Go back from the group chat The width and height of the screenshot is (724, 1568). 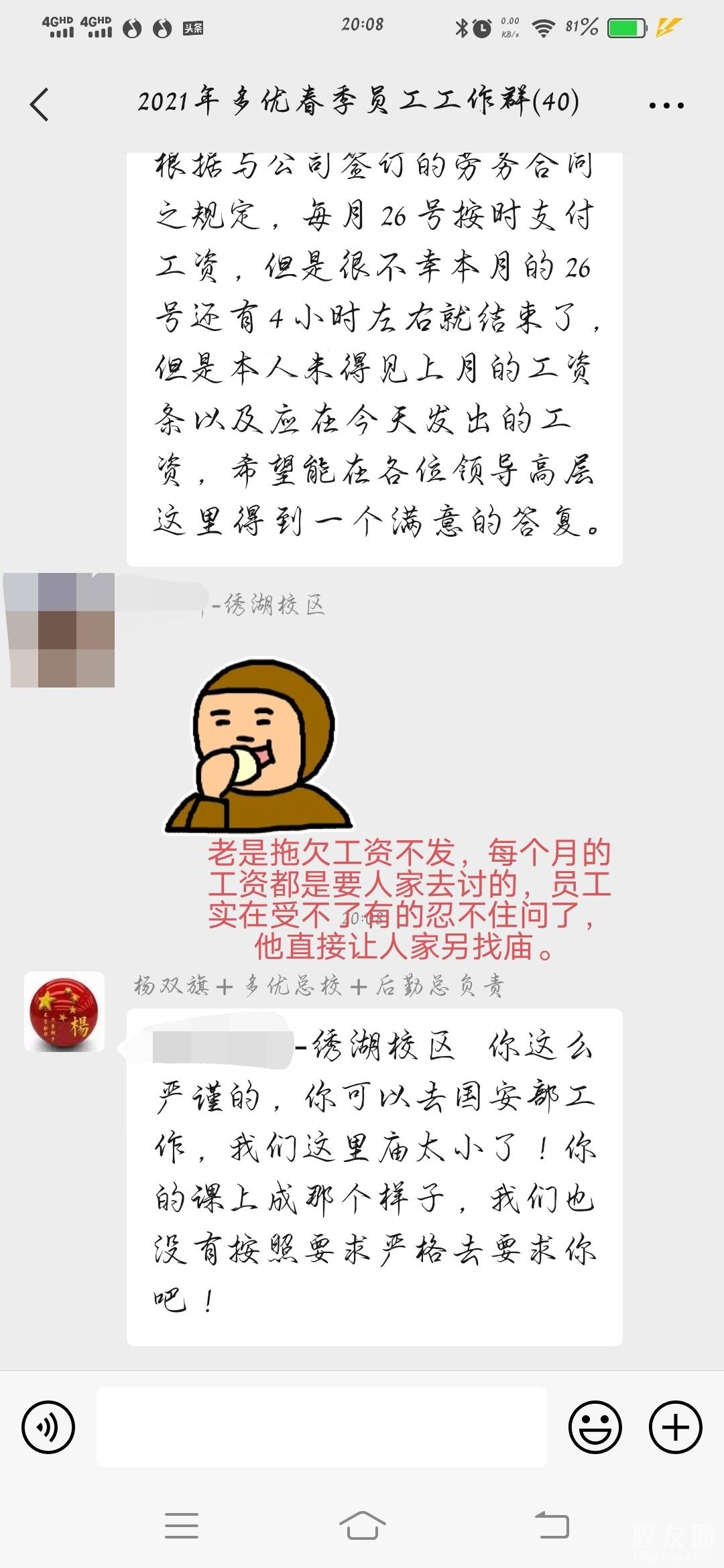click(x=40, y=105)
